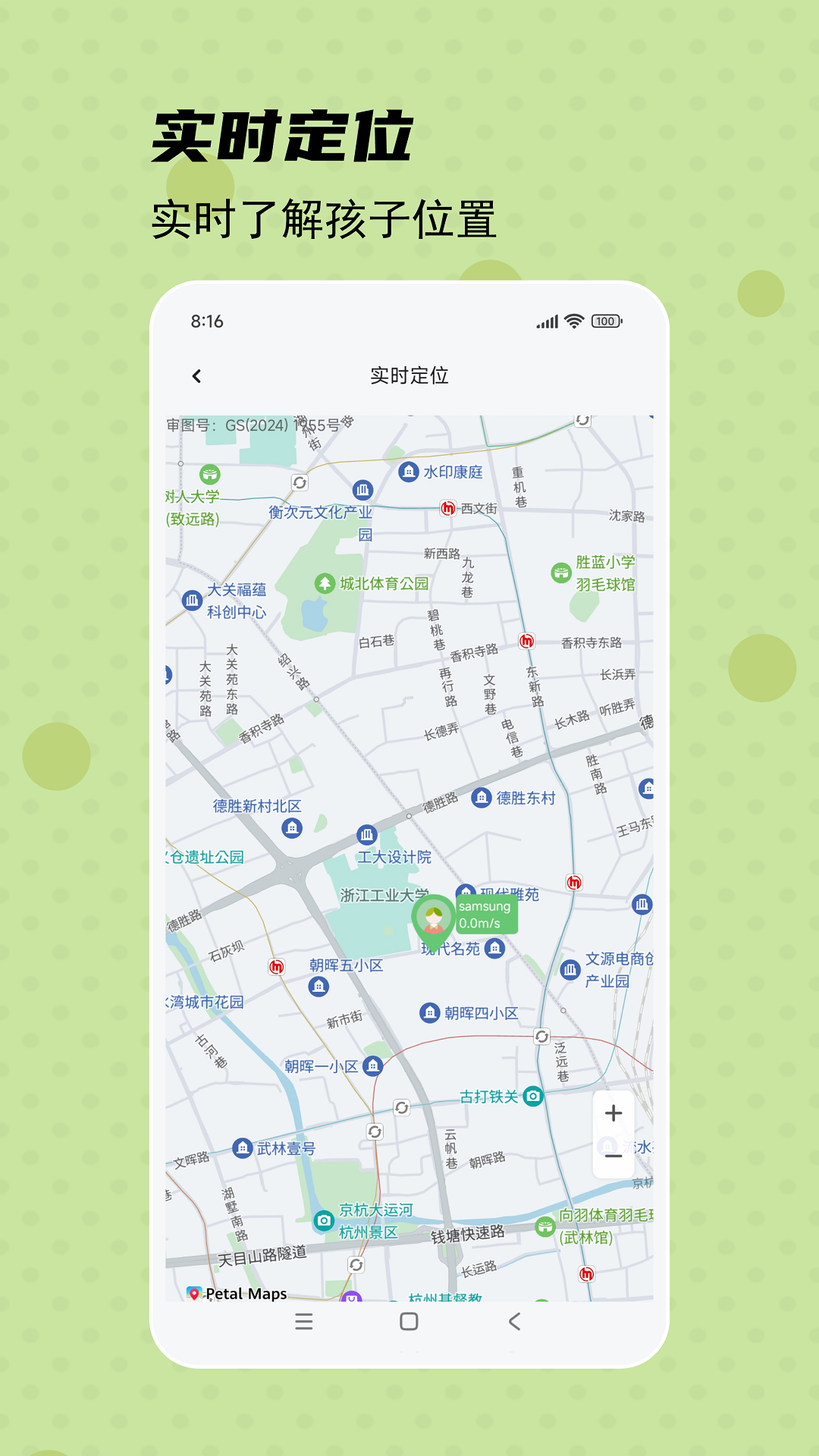Viewport: 819px width, 1456px height.
Task: Zoom out with the minus button
Action: (613, 1156)
